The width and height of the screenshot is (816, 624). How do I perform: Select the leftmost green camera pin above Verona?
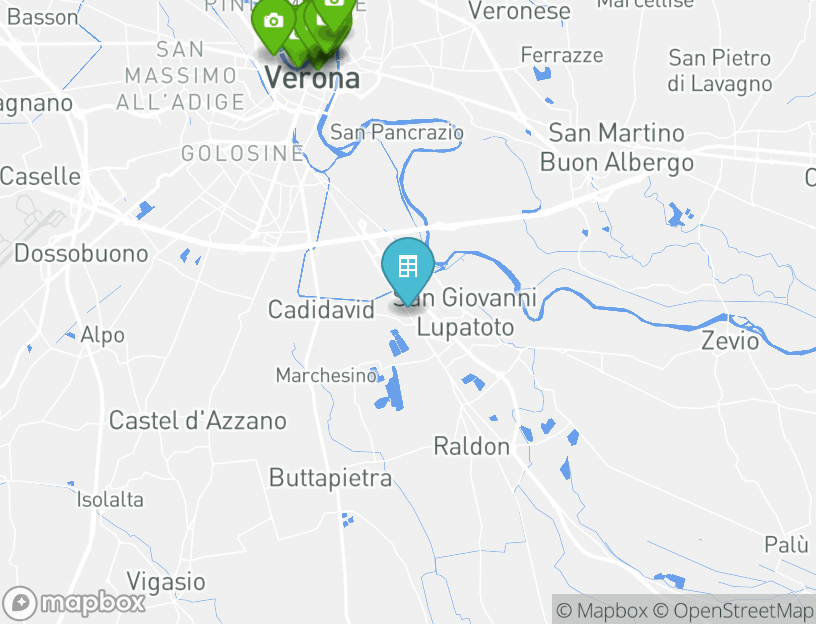[273, 23]
